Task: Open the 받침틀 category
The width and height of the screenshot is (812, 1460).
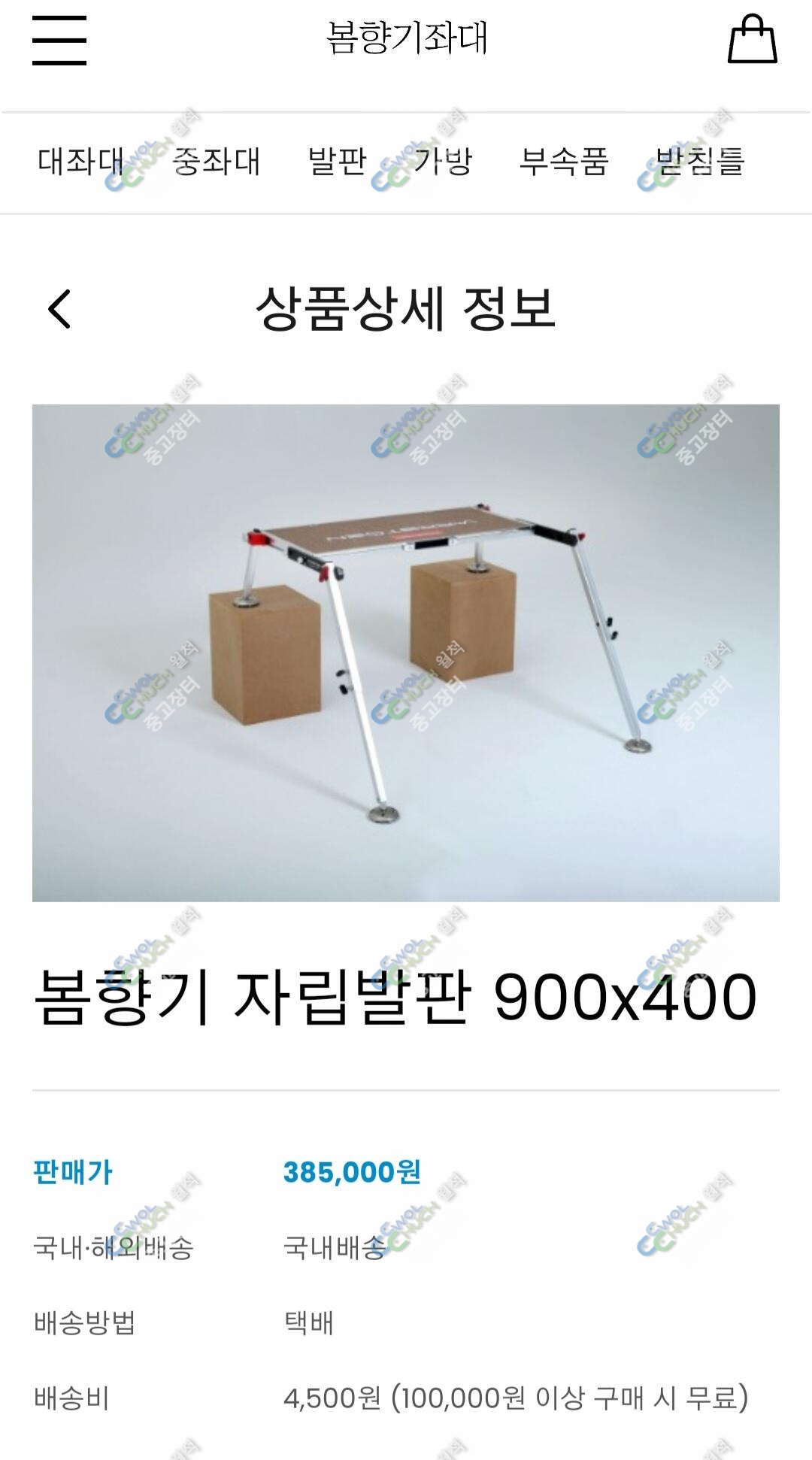Action: [700, 162]
